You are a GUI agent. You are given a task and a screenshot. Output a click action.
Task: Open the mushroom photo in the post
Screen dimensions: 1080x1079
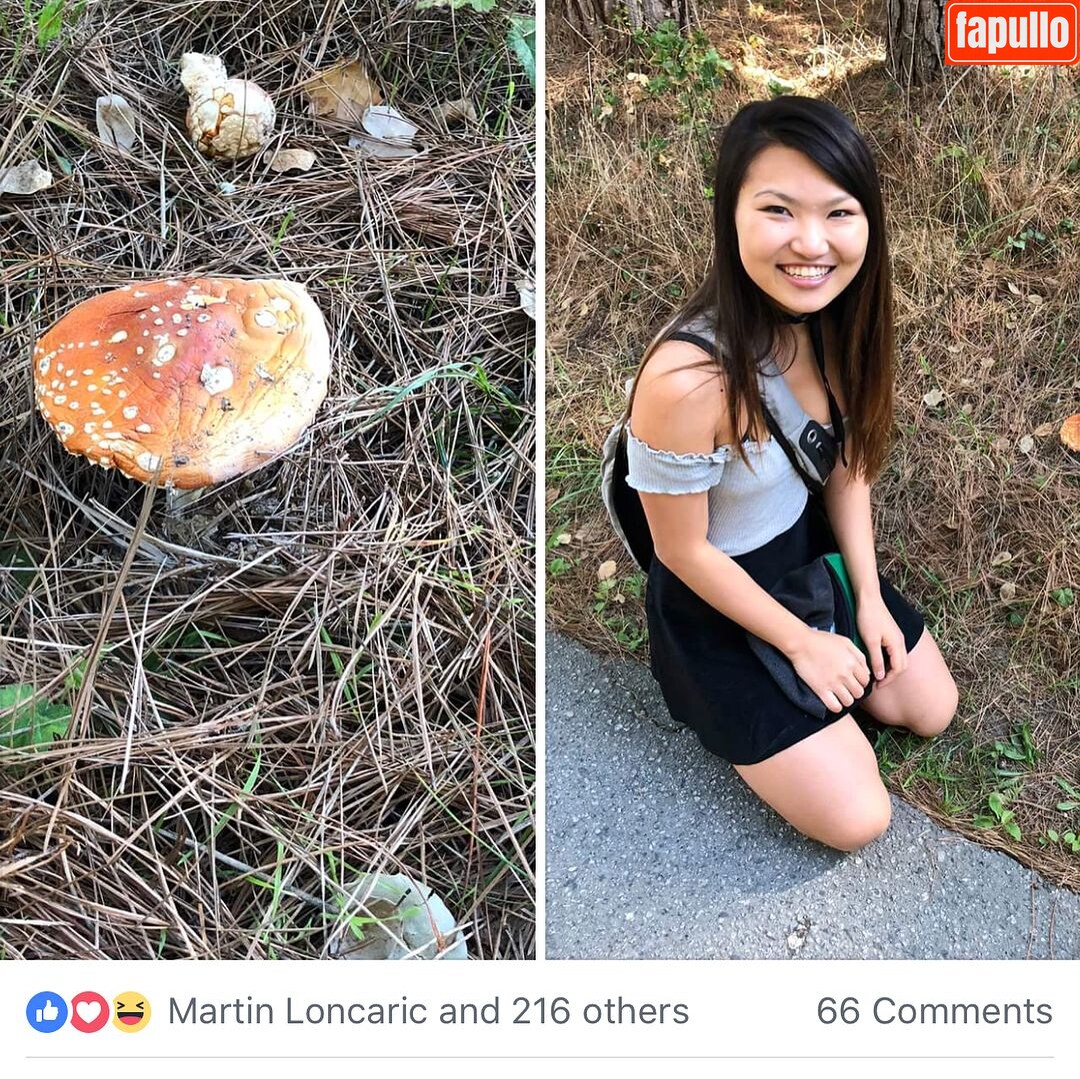267,480
